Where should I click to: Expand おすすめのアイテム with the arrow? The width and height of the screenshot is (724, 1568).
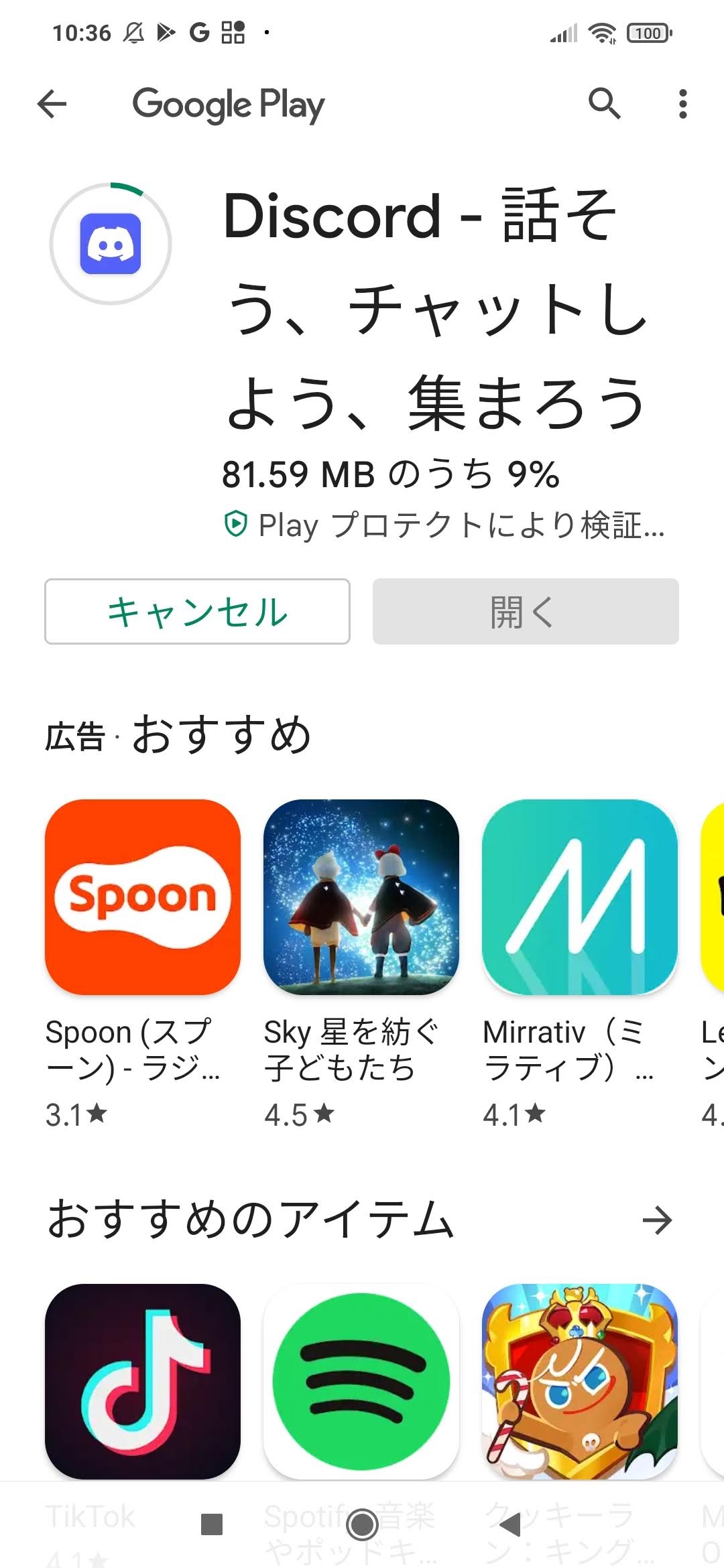[x=657, y=1220]
